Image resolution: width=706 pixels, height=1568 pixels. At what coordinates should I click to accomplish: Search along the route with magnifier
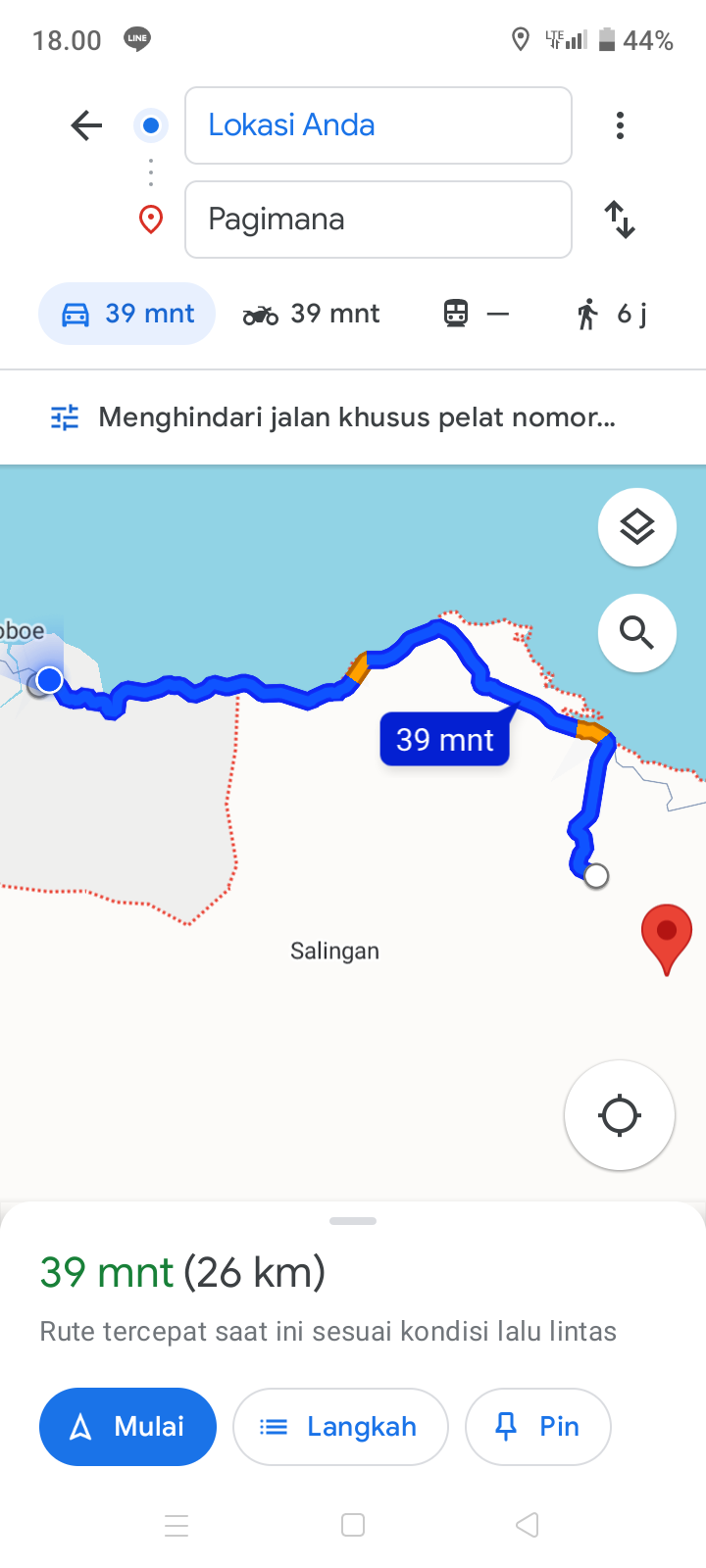tap(637, 633)
